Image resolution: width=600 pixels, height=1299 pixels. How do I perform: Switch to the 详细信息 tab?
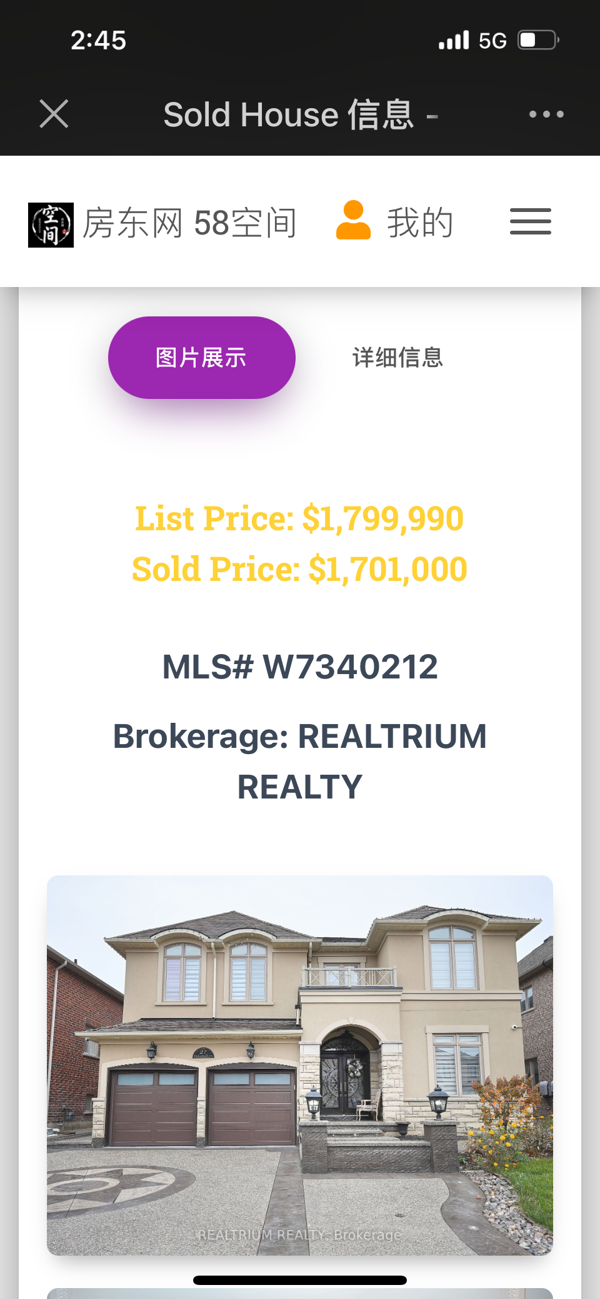pos(397,358)
